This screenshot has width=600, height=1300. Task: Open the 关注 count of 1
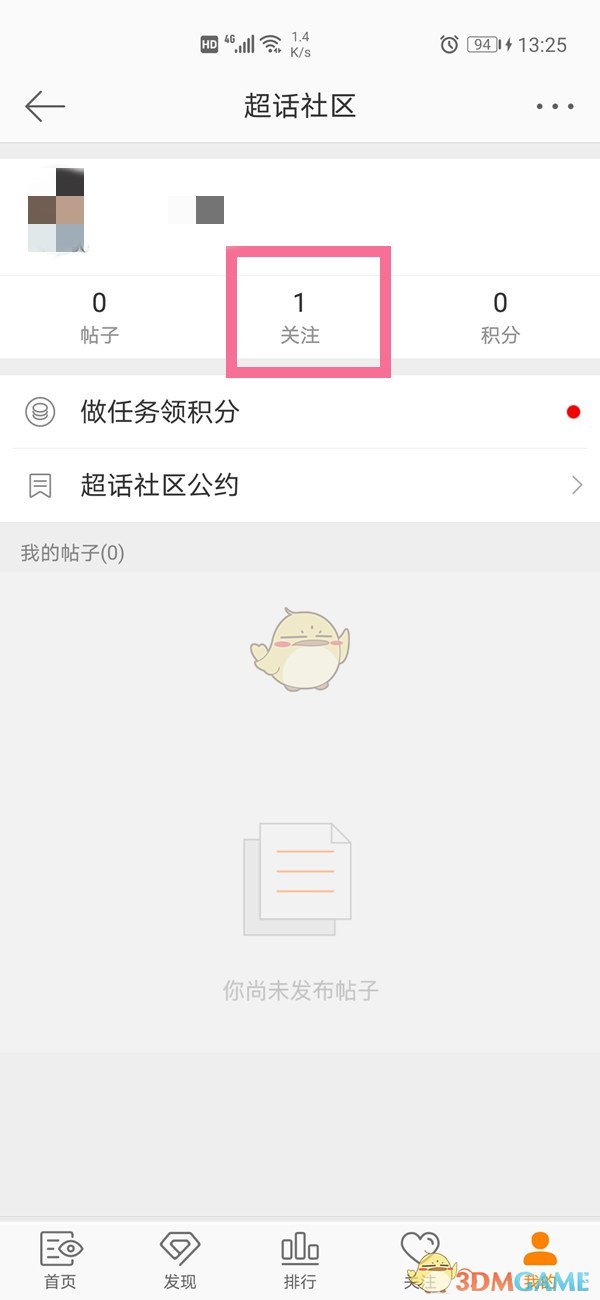pos(300,316)
